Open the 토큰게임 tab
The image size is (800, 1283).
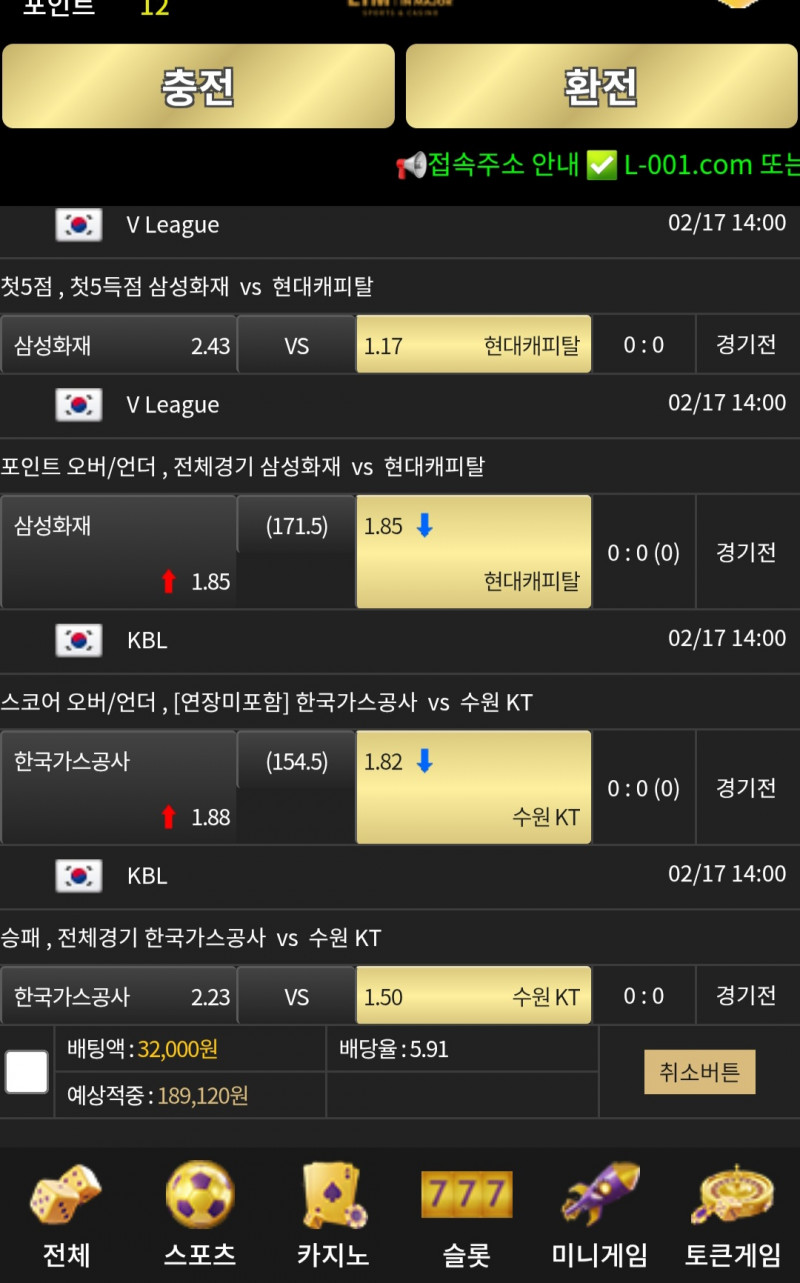point(733,1215)
